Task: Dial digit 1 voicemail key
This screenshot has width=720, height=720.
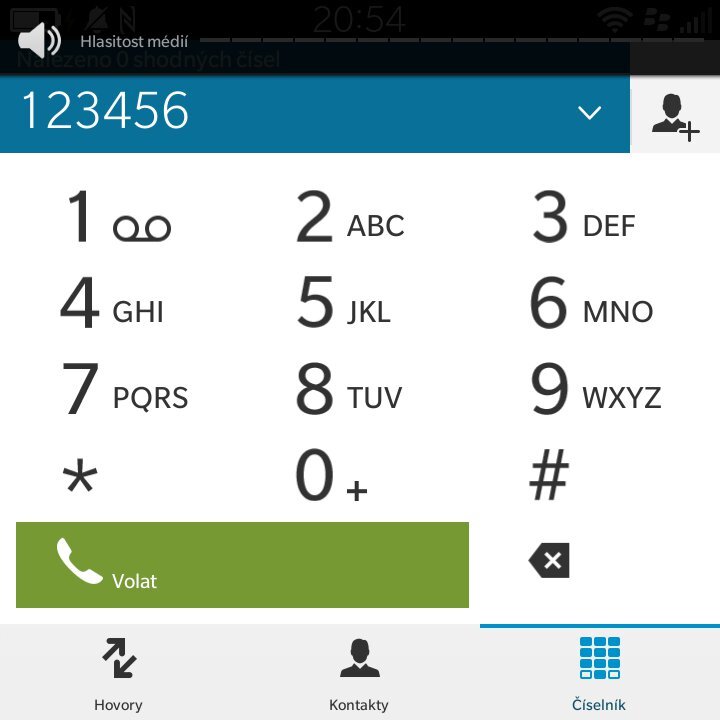Action: (x=118, y=220)
